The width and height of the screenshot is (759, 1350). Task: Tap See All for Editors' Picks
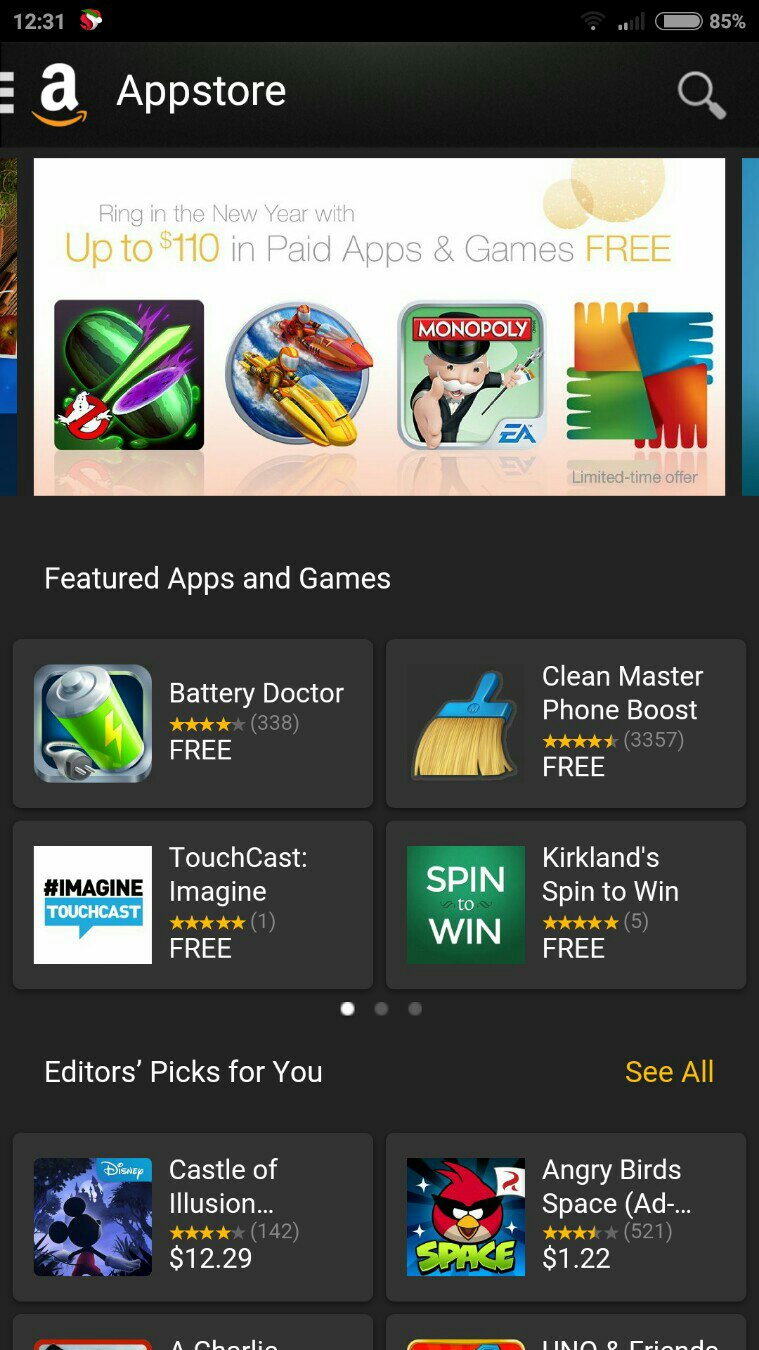click(669, 1071)
